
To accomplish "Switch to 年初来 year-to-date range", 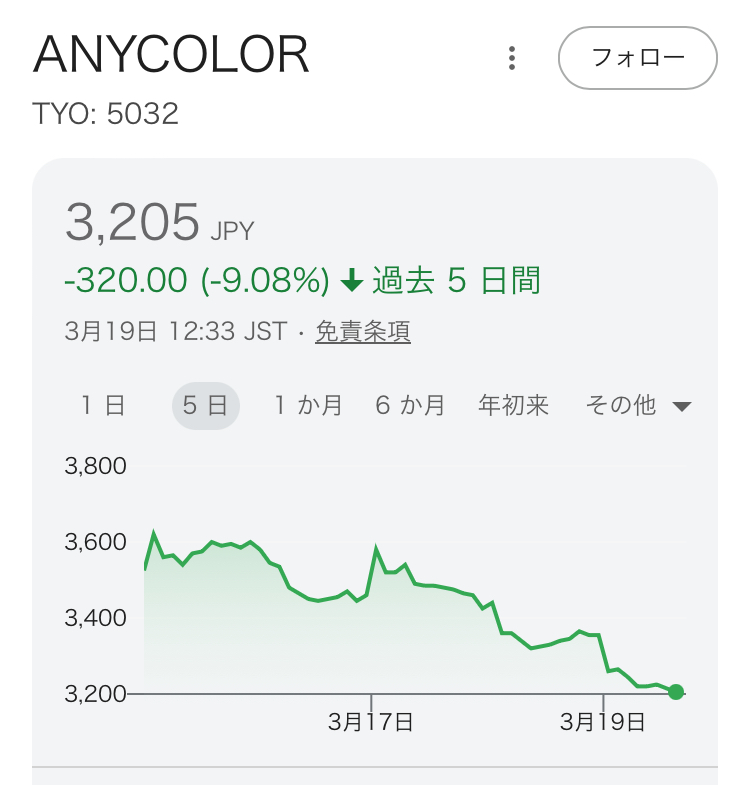I will (x=514, y=405).
